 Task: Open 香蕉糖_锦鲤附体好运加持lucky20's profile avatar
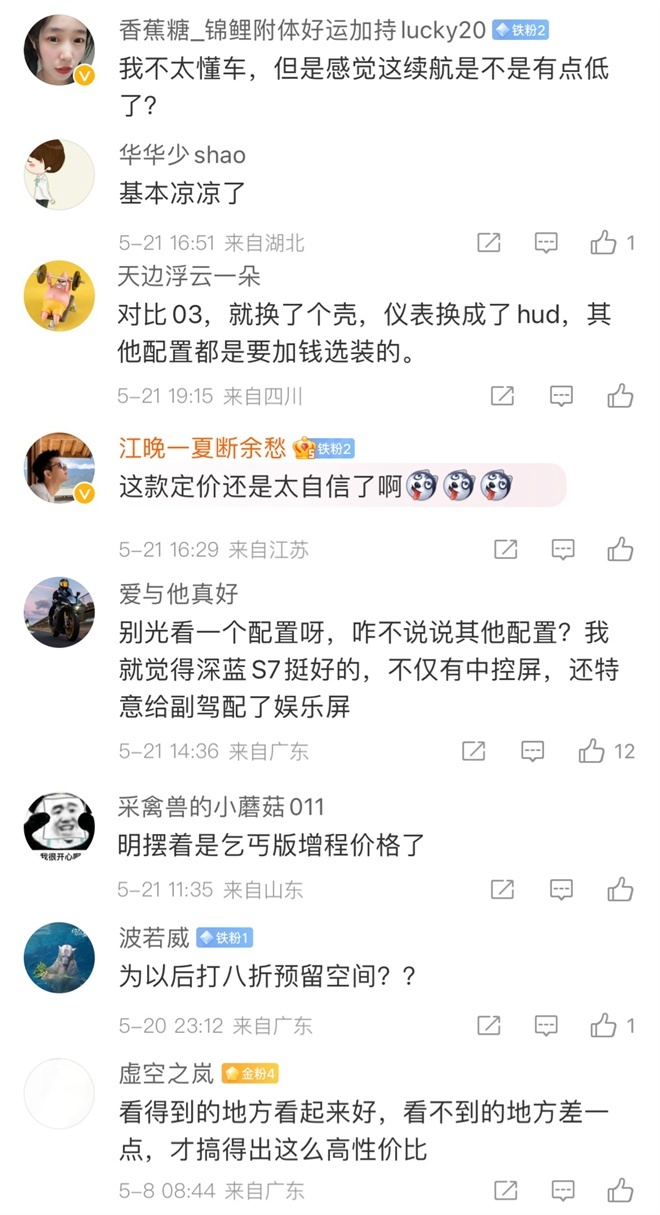[x=59, y=50]
